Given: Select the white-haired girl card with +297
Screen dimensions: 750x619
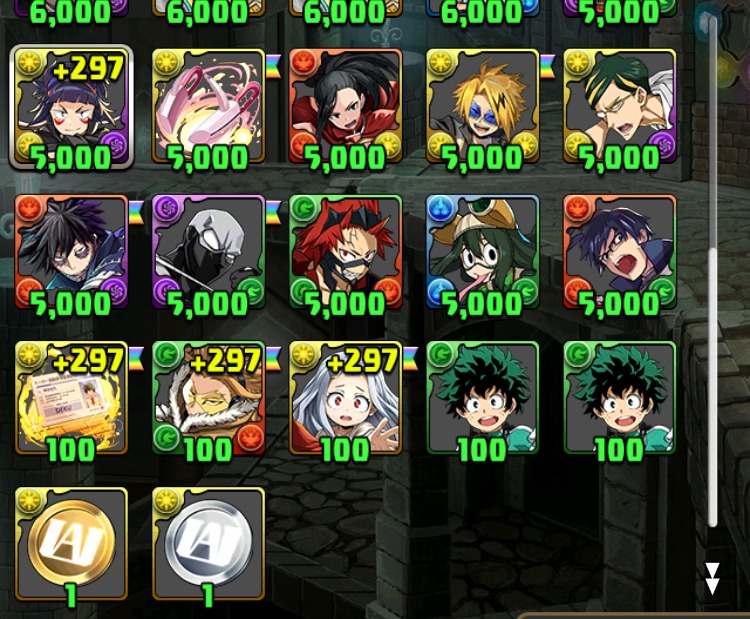Looking at the screenshot, I should click(x=345, y=398).
